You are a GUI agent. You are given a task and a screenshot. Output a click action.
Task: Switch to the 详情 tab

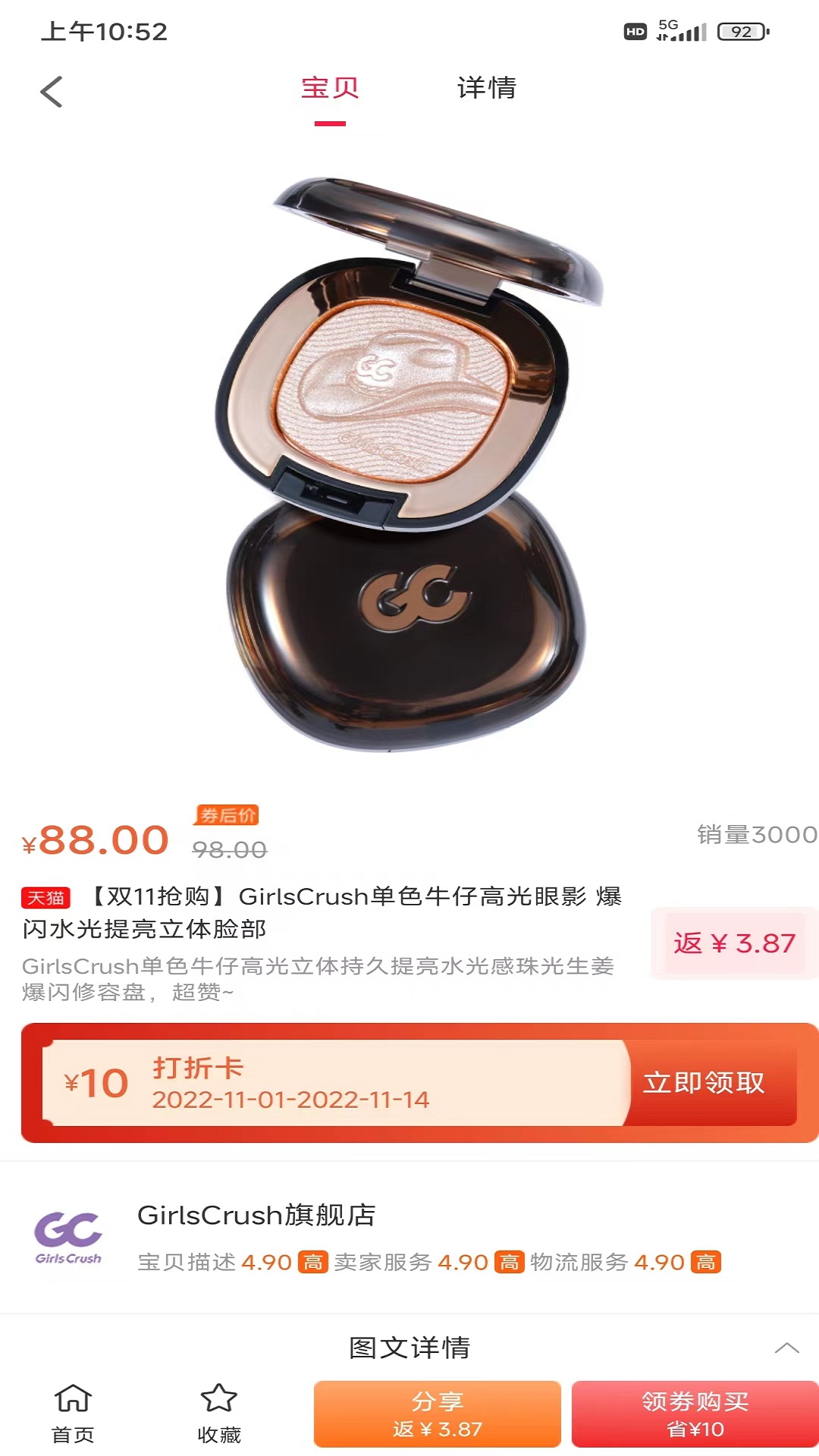point(486,89)
